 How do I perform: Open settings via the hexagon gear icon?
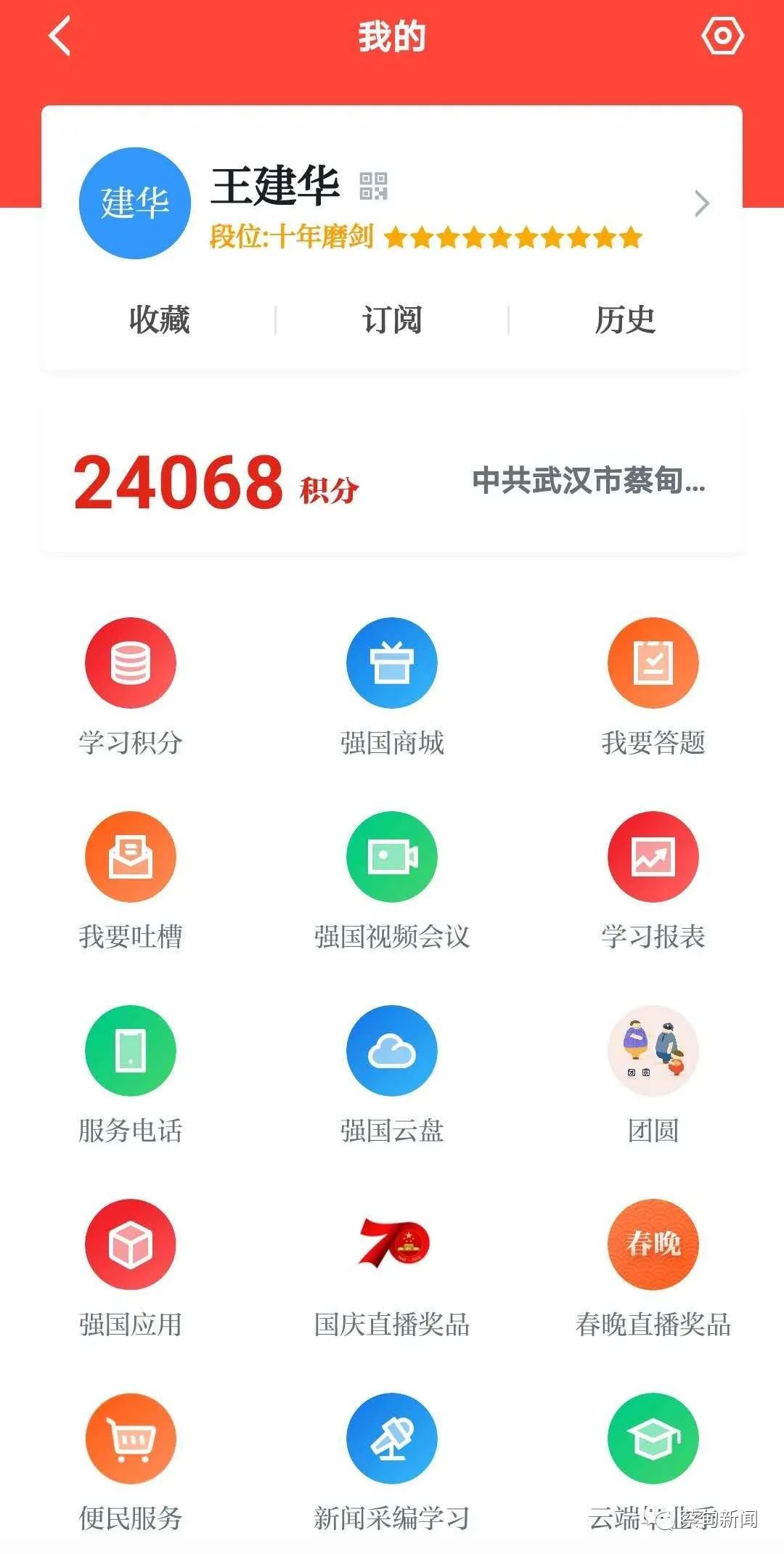tap(722, 36)
